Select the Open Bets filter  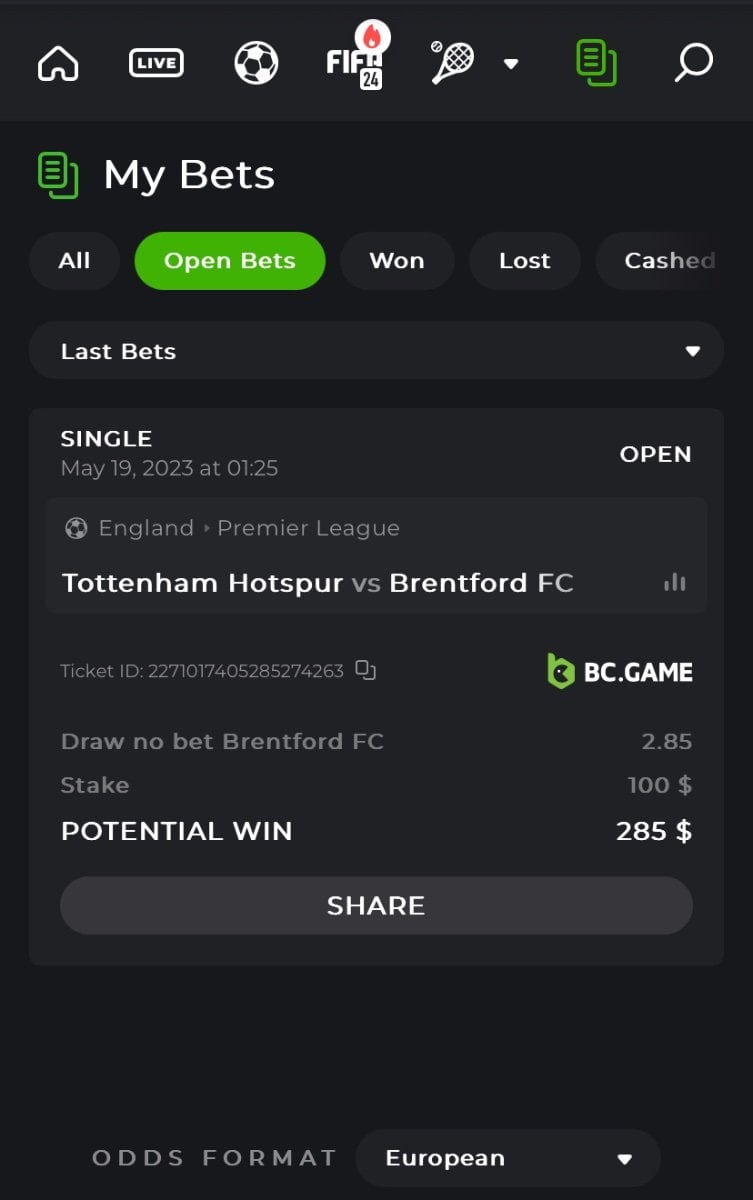point(230,261)
